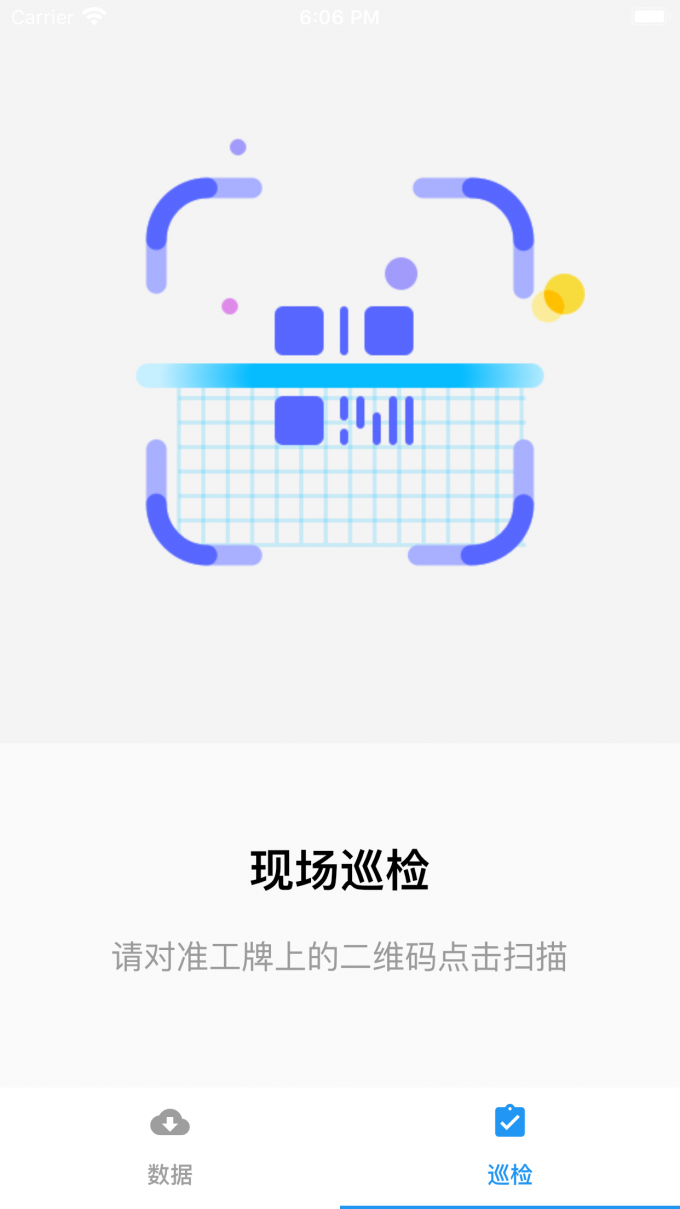Select the 巡检 tab
Screen dimensions: 680x1209
tap(510, 1146)
